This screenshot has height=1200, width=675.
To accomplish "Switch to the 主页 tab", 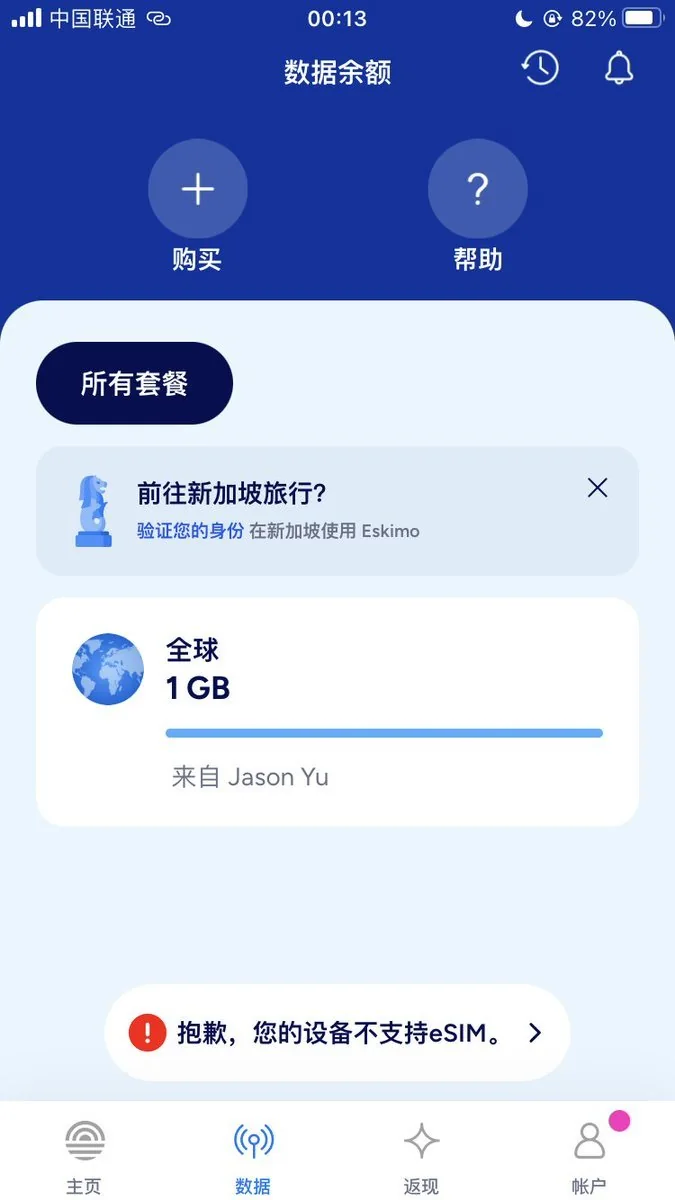I will pyautogui.click(x=84, y=1158).
